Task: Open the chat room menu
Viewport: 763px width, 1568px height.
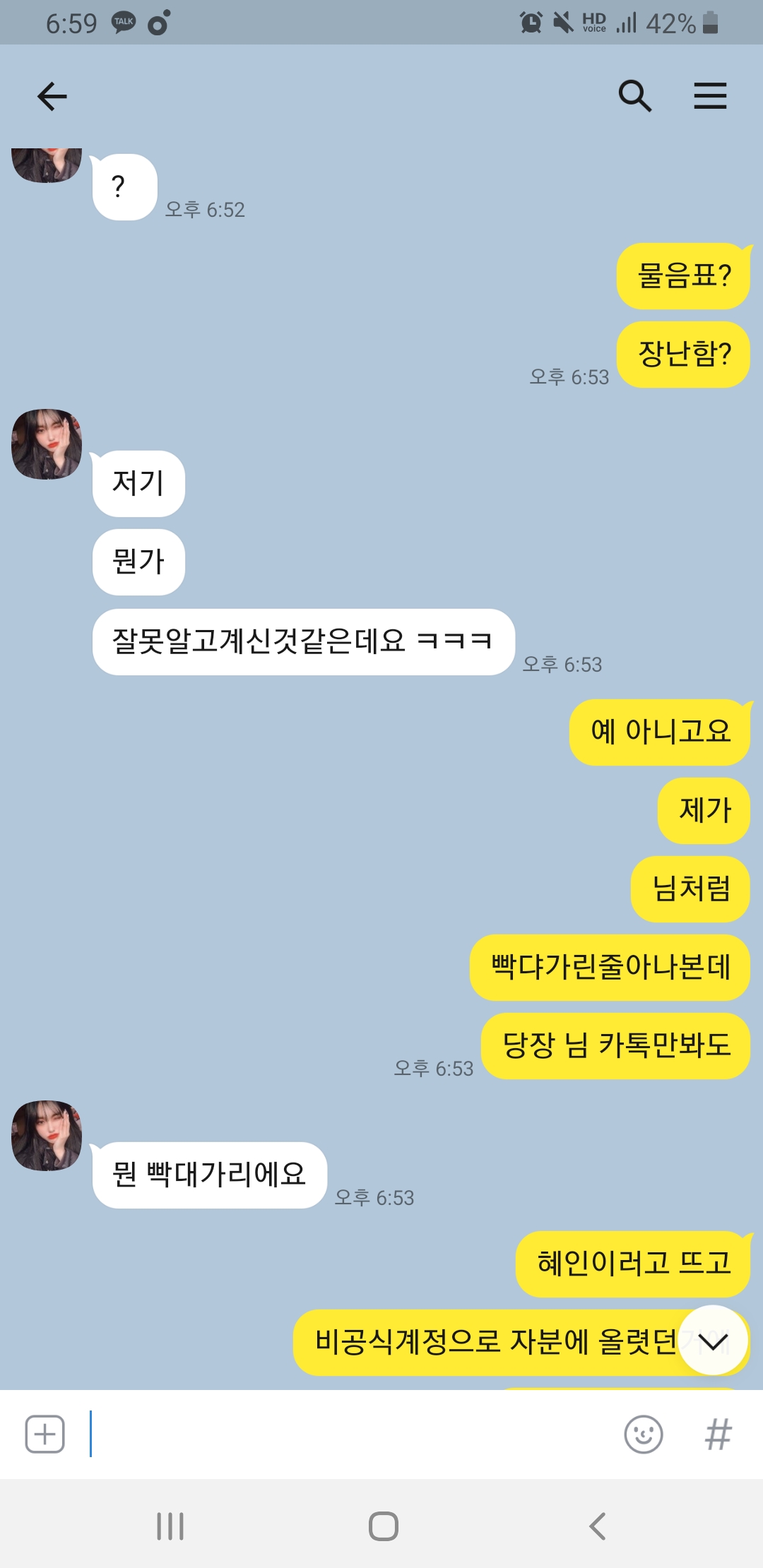Action: point(710,96)
